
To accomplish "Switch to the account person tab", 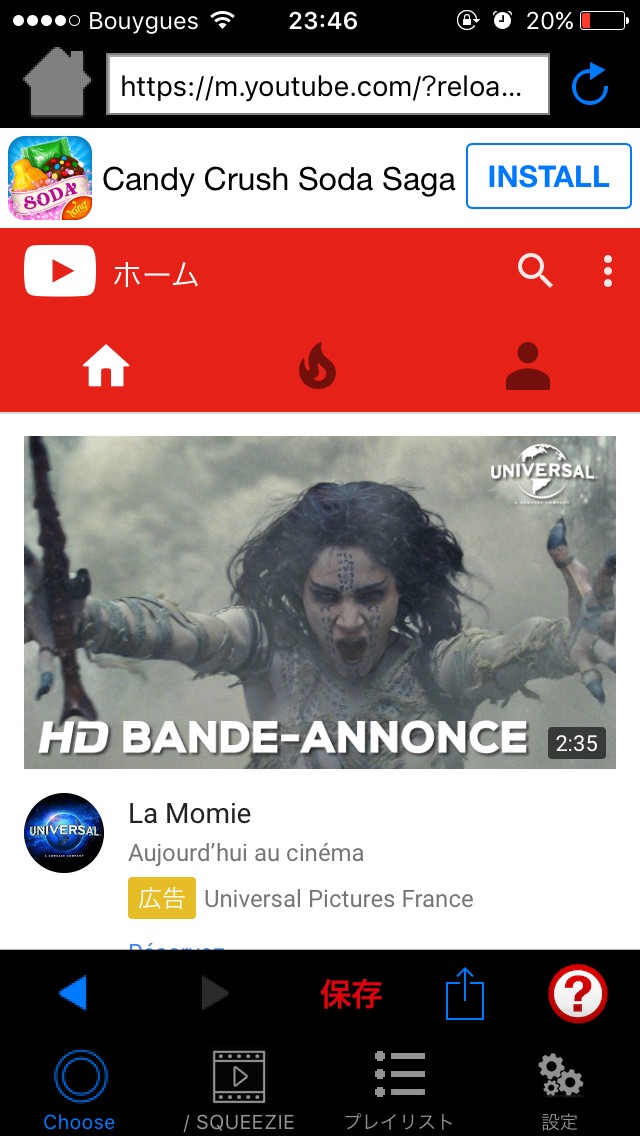I will pos(528,367).
